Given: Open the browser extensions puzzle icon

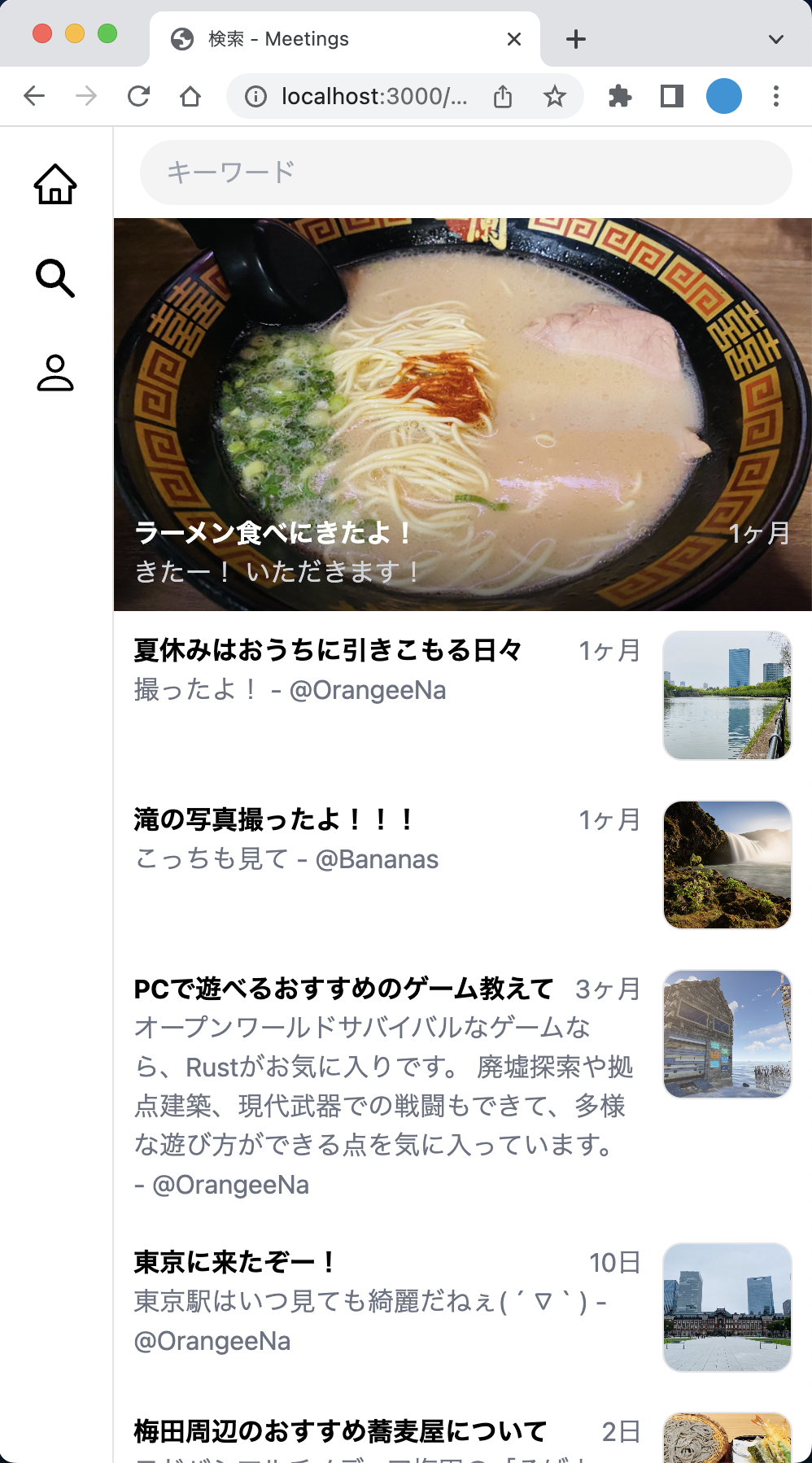Looking at the screenshot, I should pos(620,95).
